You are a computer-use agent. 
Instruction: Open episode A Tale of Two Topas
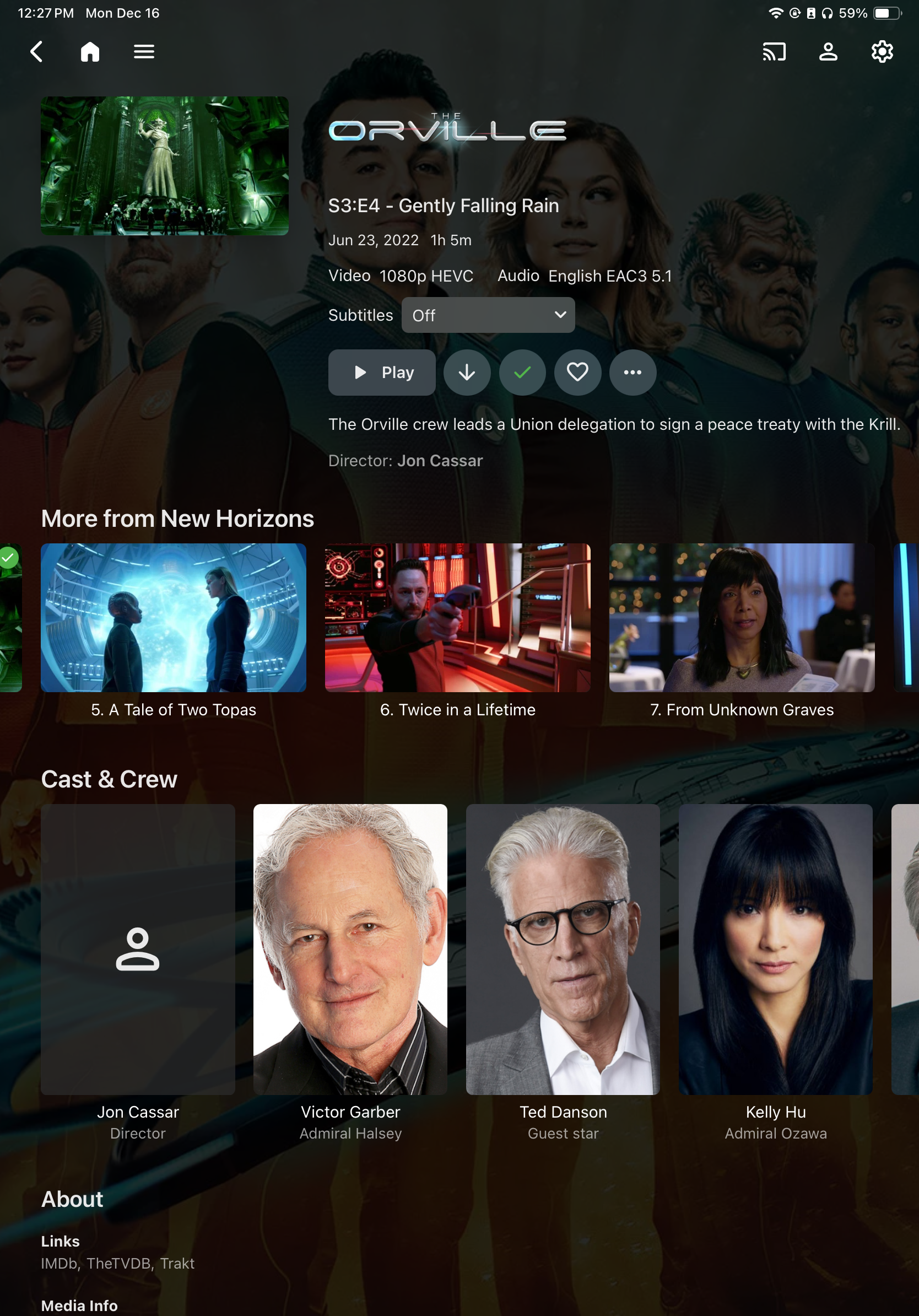point(173,618)
